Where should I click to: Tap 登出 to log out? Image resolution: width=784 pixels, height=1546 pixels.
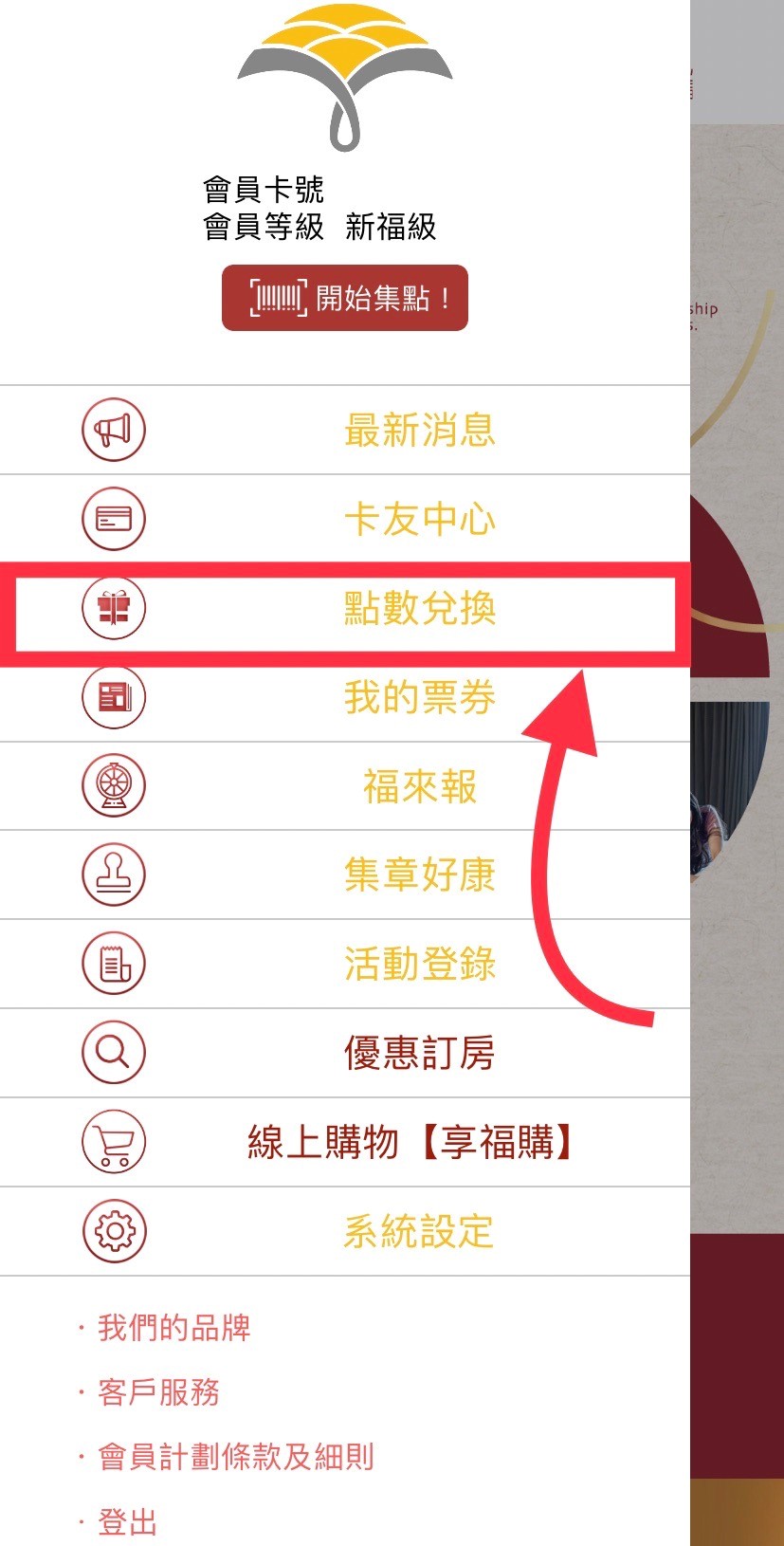click(x=127, y=1522)
